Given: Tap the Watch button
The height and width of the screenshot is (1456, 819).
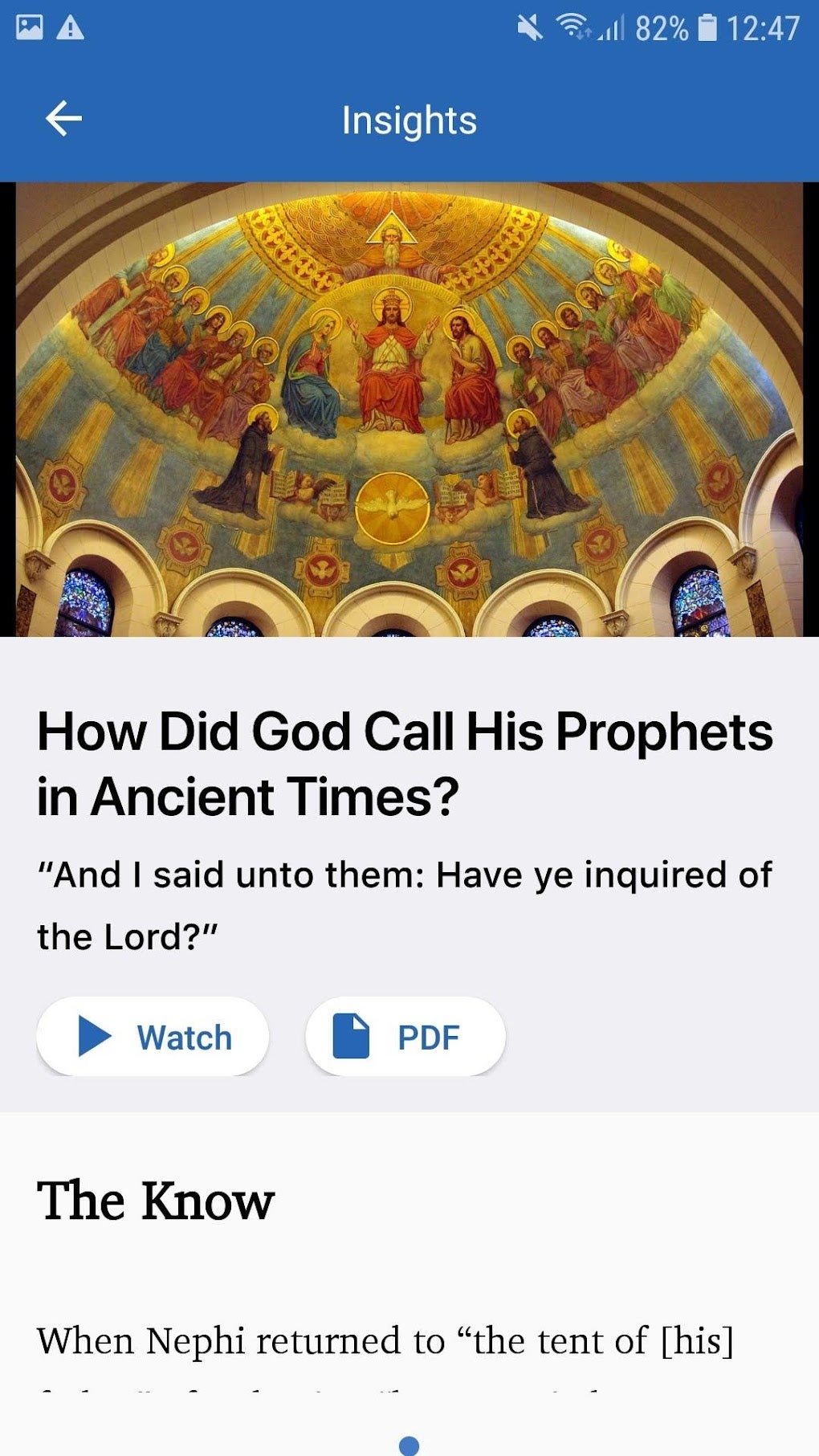Looking at the screenshot, I should point(153,1036).
